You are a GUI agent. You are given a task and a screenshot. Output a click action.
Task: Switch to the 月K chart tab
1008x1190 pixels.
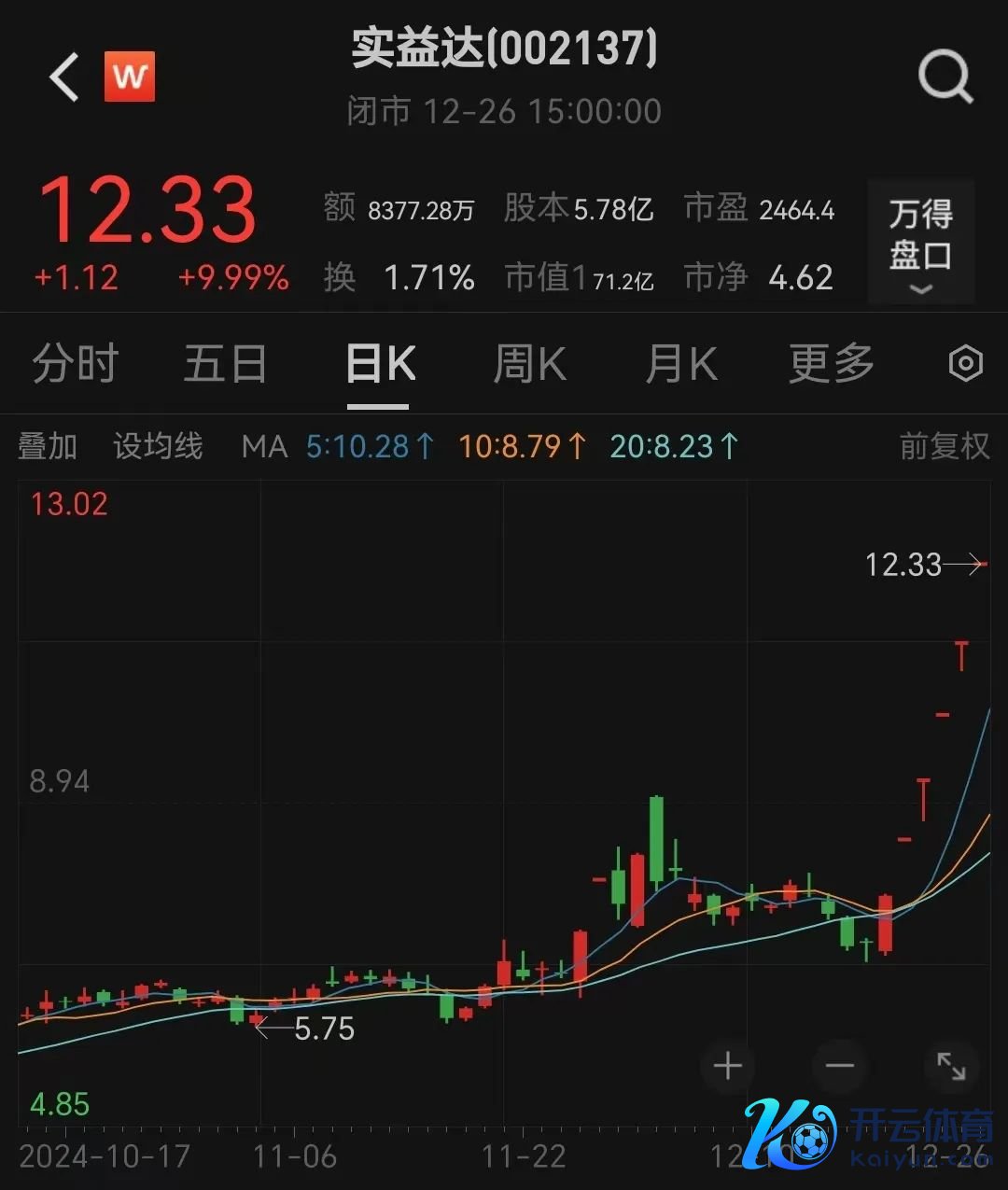(681, 363)
